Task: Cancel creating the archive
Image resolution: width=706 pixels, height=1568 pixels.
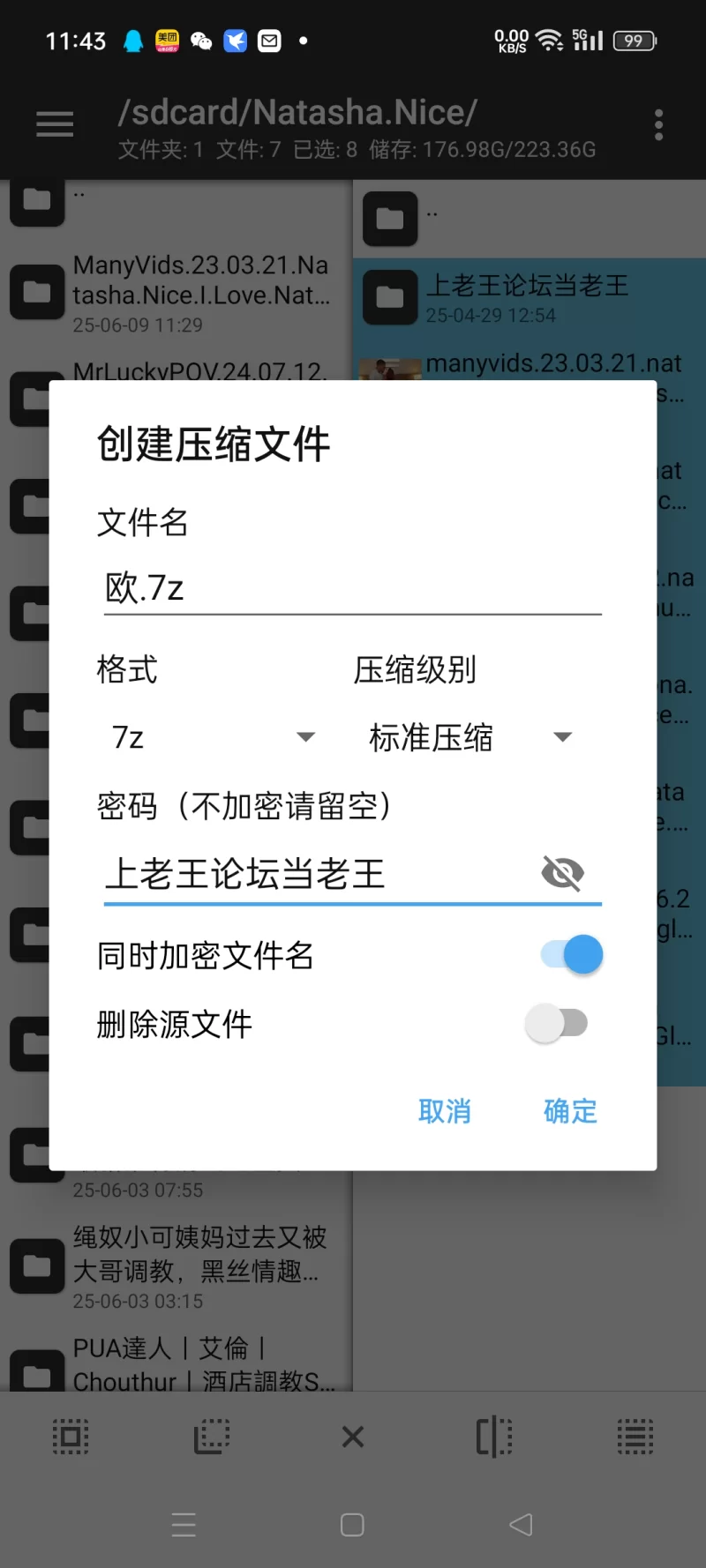Action: tap(444, 1111)
